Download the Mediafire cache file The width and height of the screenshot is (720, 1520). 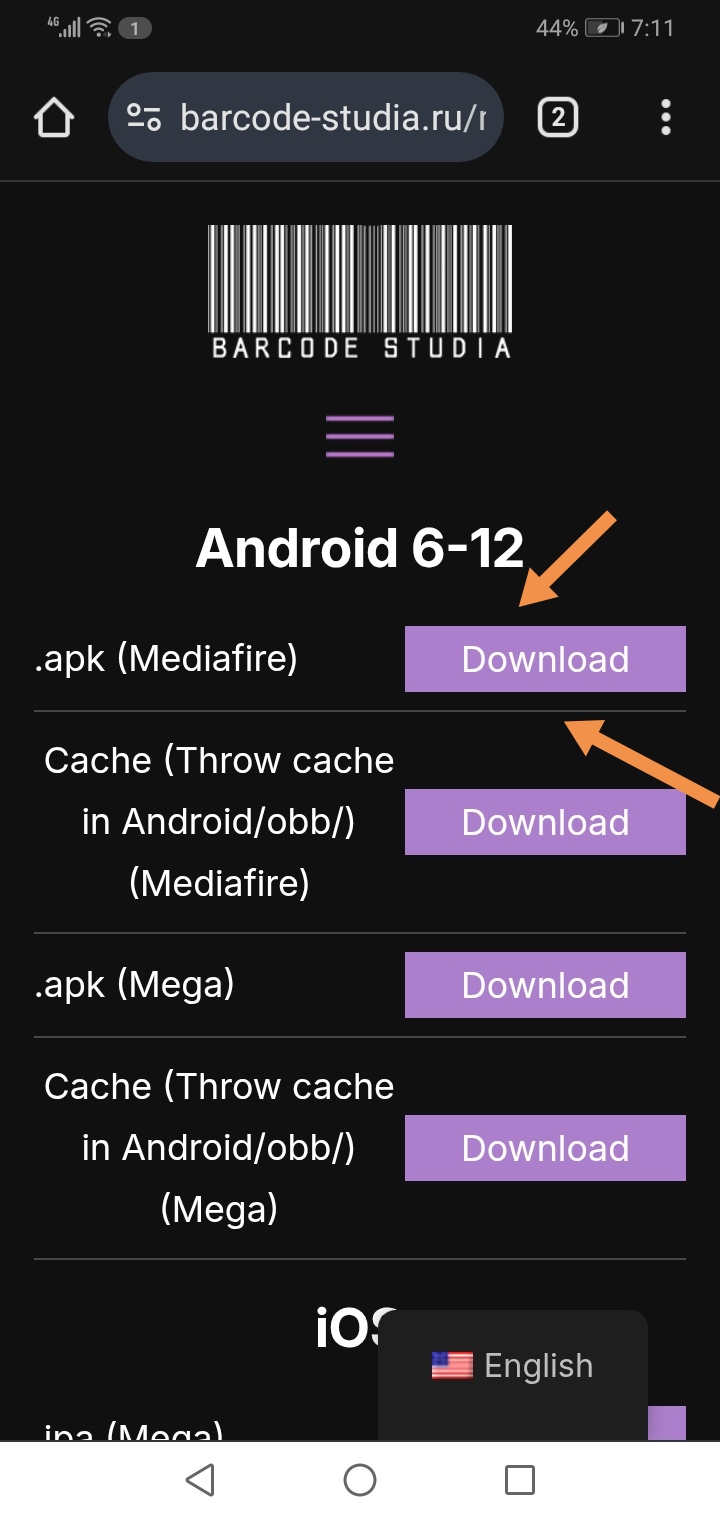click(x=545, y=822)
